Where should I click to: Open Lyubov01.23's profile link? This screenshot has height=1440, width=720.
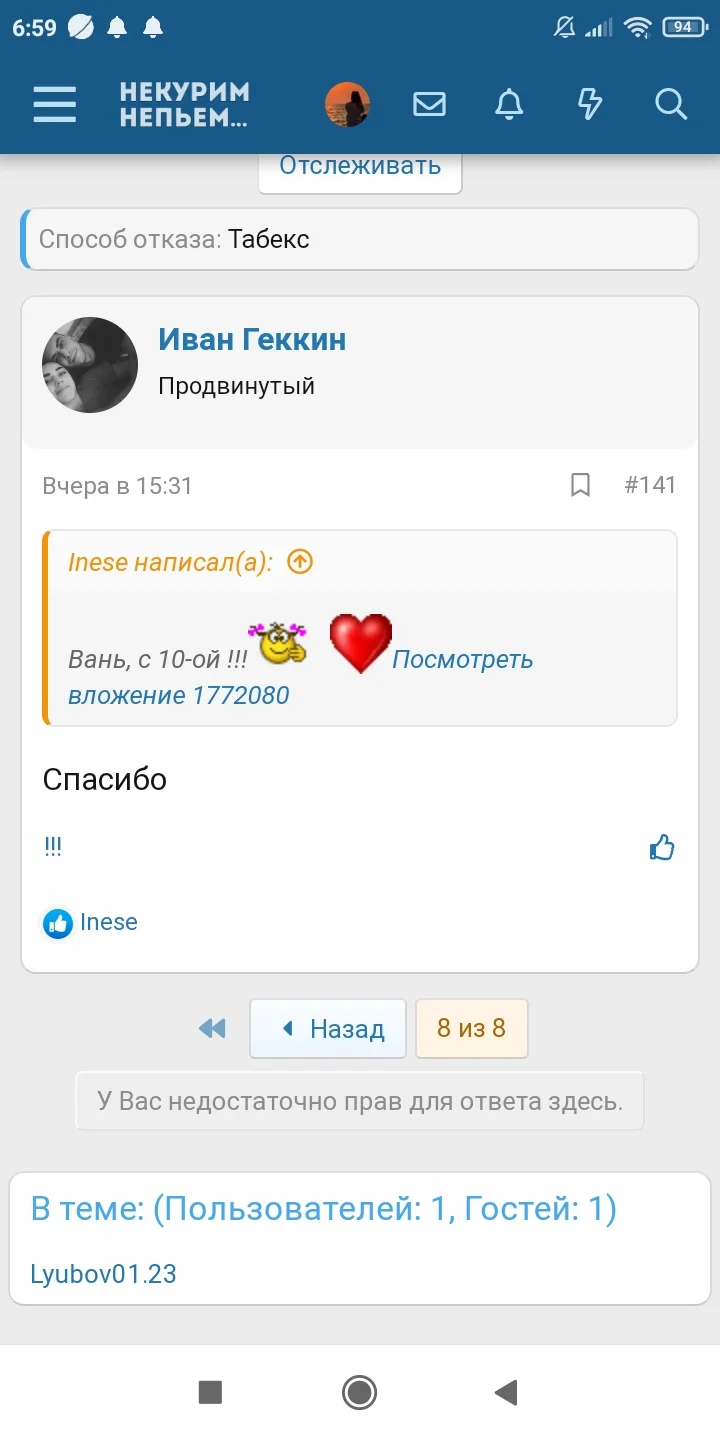[102, 1274]
